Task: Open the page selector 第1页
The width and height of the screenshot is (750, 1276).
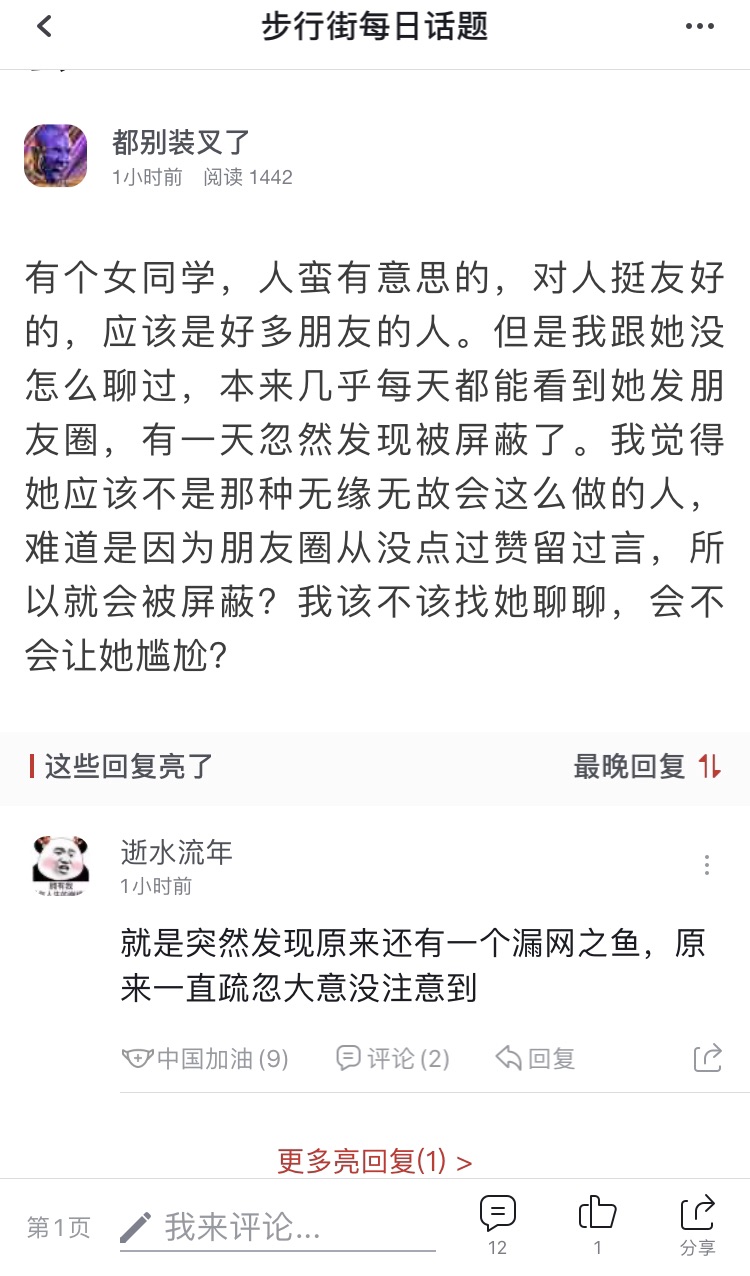Action: point(58,1228)
